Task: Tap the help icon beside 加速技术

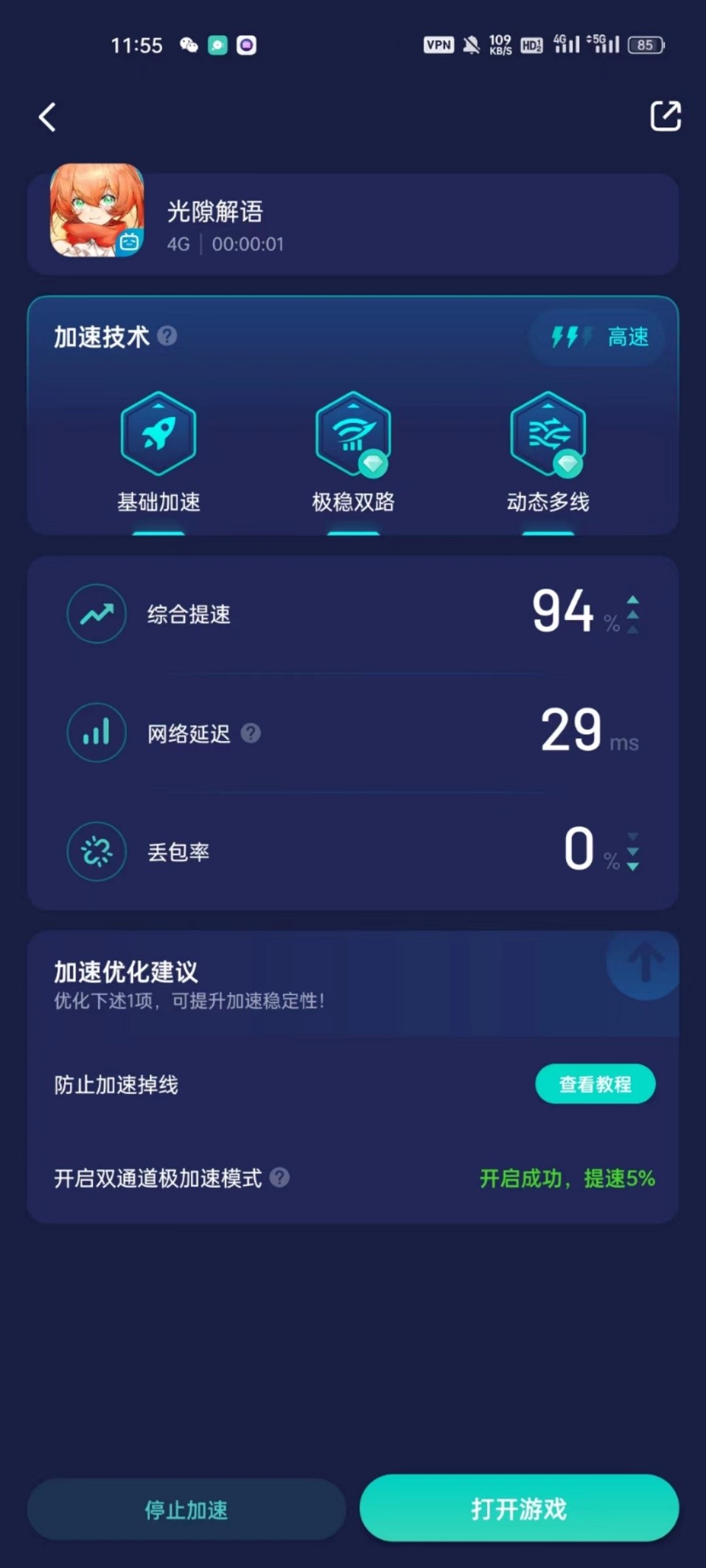Action: coord(168,337)
